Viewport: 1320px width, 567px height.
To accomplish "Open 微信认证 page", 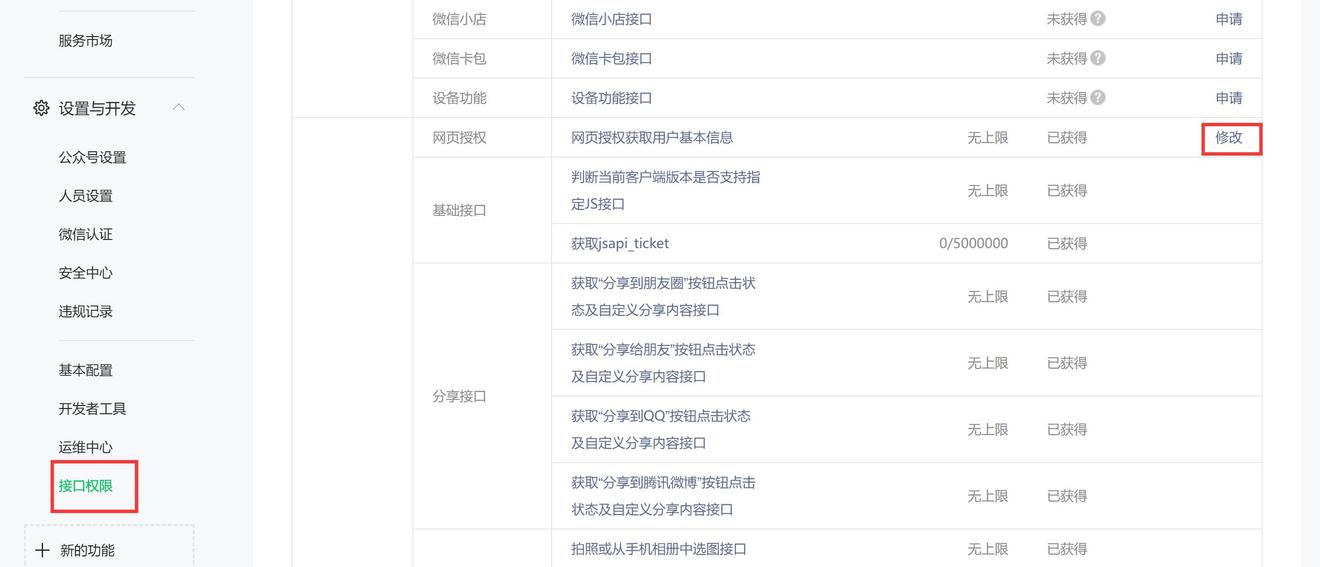I will click(x=85, y=234).
